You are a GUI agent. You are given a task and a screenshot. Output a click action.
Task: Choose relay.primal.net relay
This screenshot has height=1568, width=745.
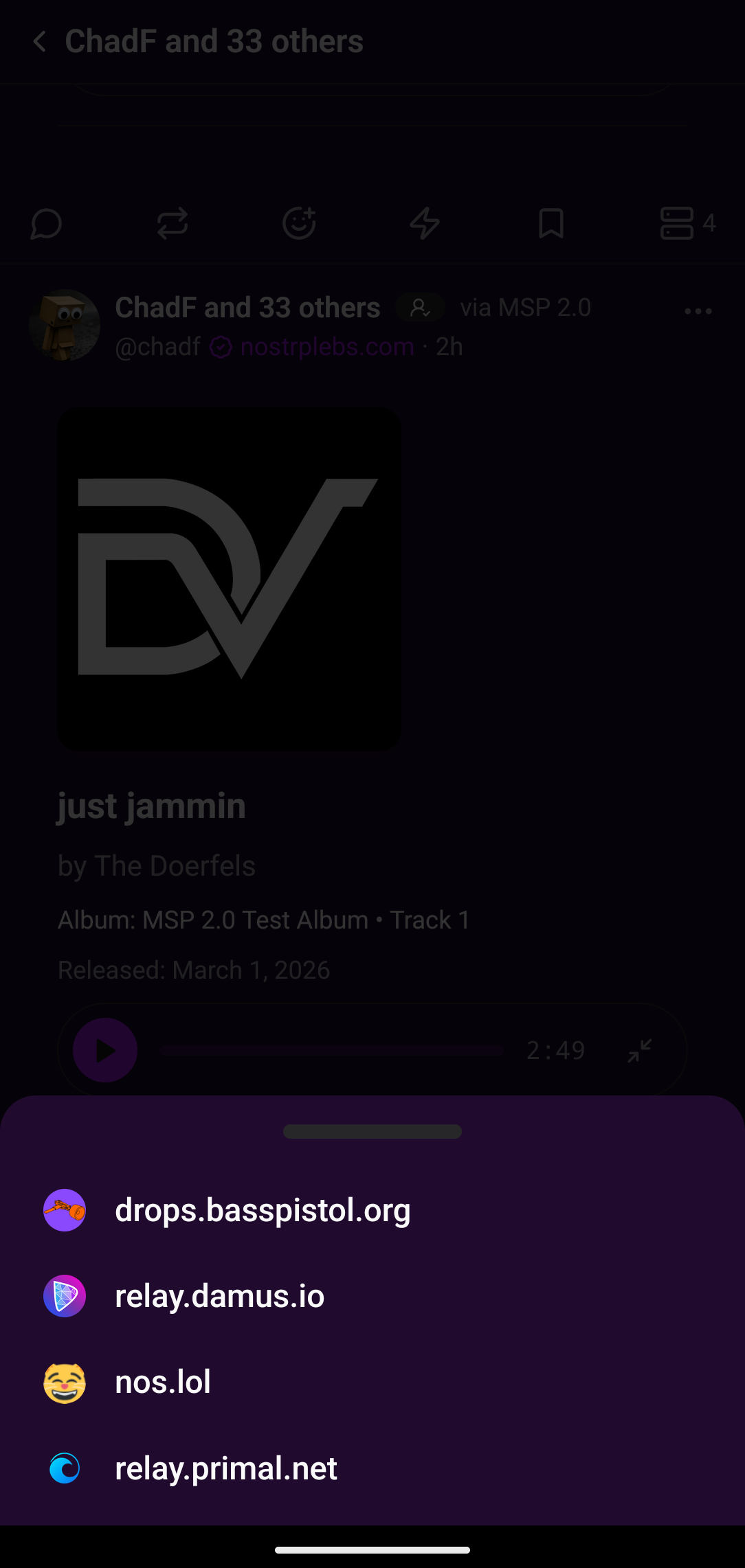[x=225, y=1468]
